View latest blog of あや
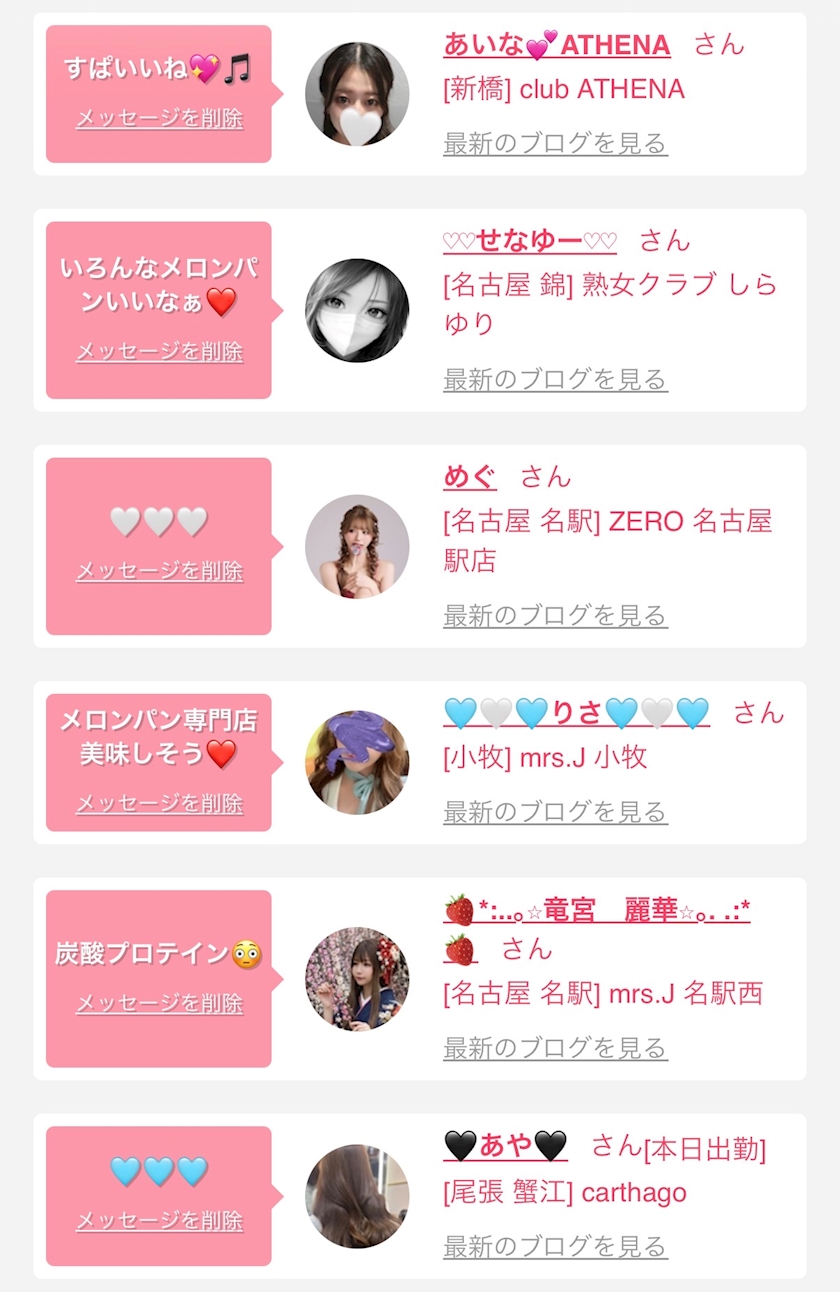This screenshot has width=840, height=1292. point(555,1246)
